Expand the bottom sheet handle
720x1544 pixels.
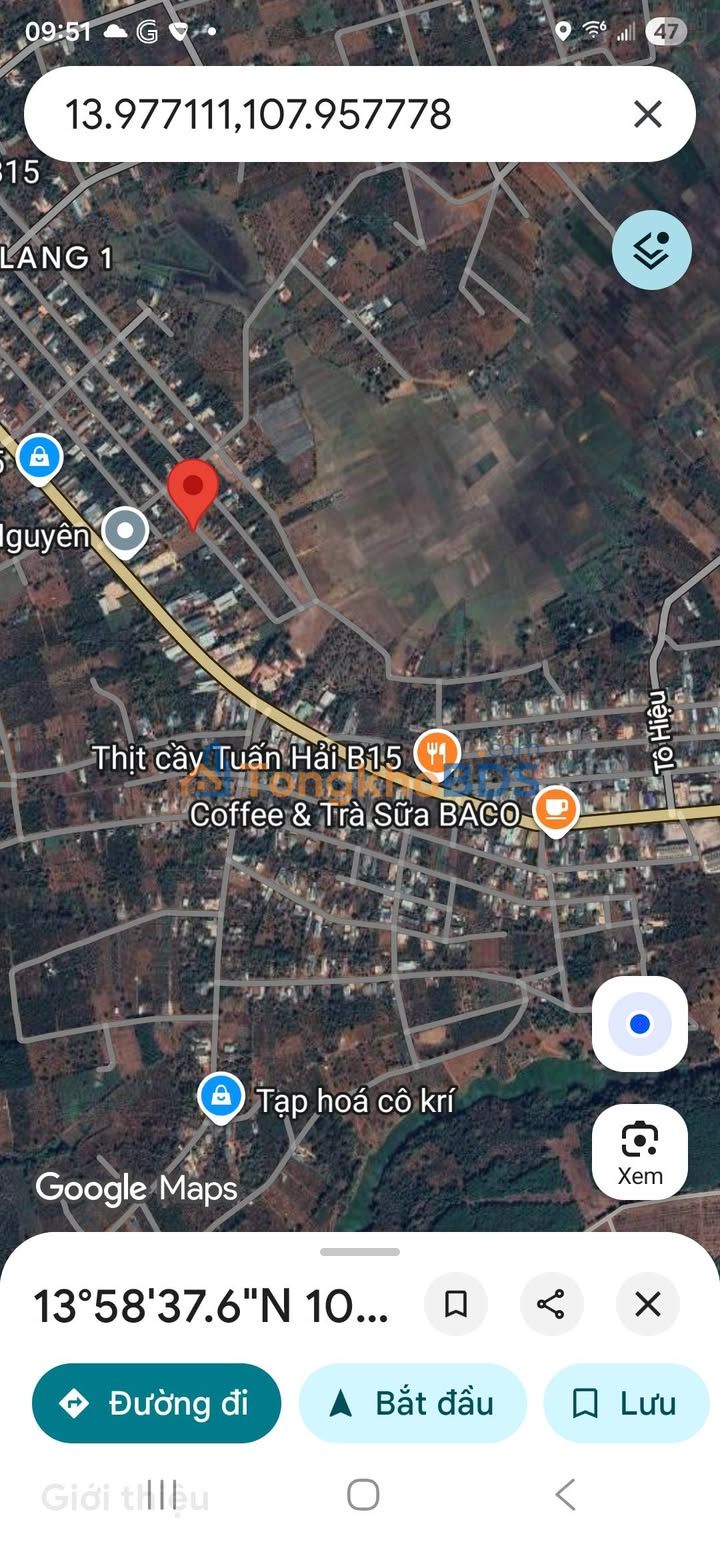coord(360,1252)
